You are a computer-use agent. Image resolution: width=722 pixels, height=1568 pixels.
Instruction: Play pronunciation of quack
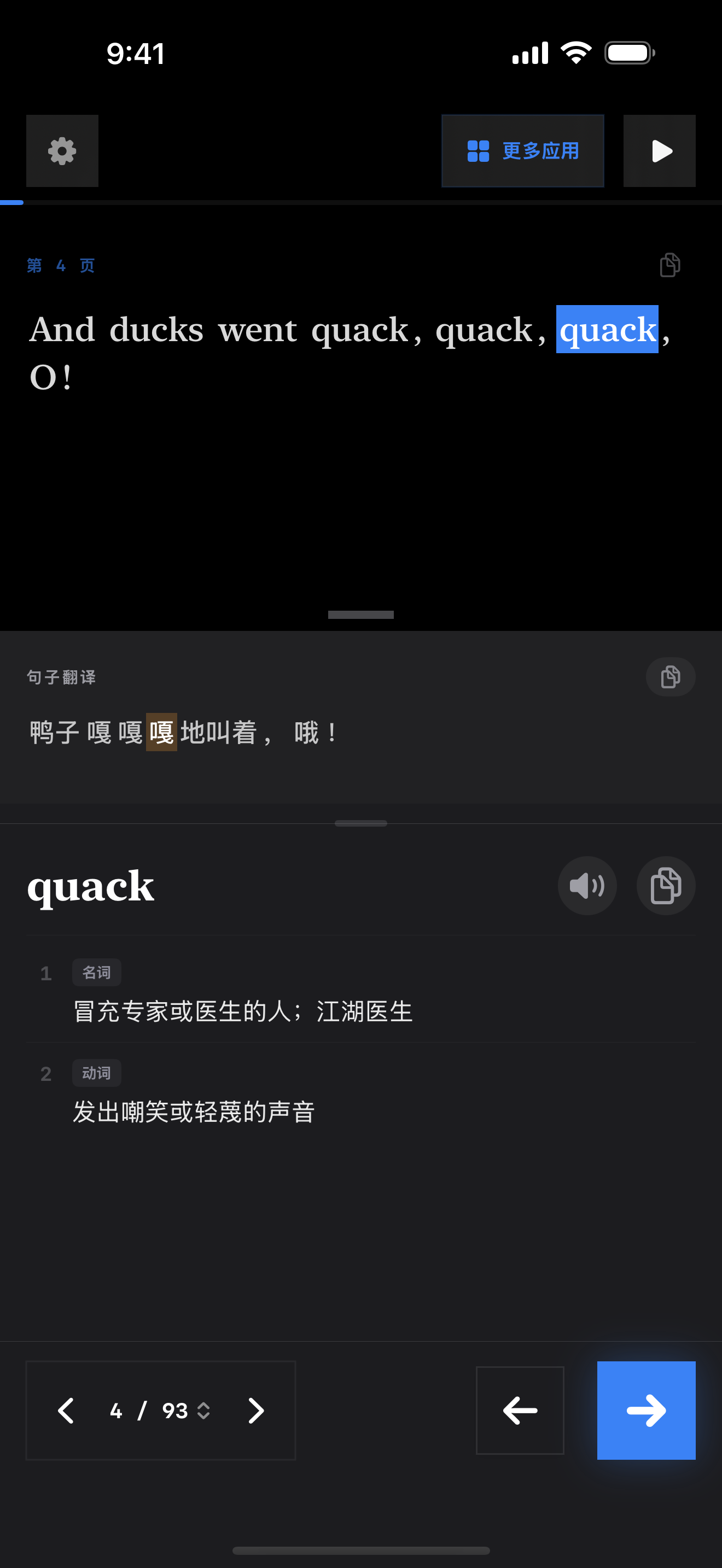tap(587, 886)
